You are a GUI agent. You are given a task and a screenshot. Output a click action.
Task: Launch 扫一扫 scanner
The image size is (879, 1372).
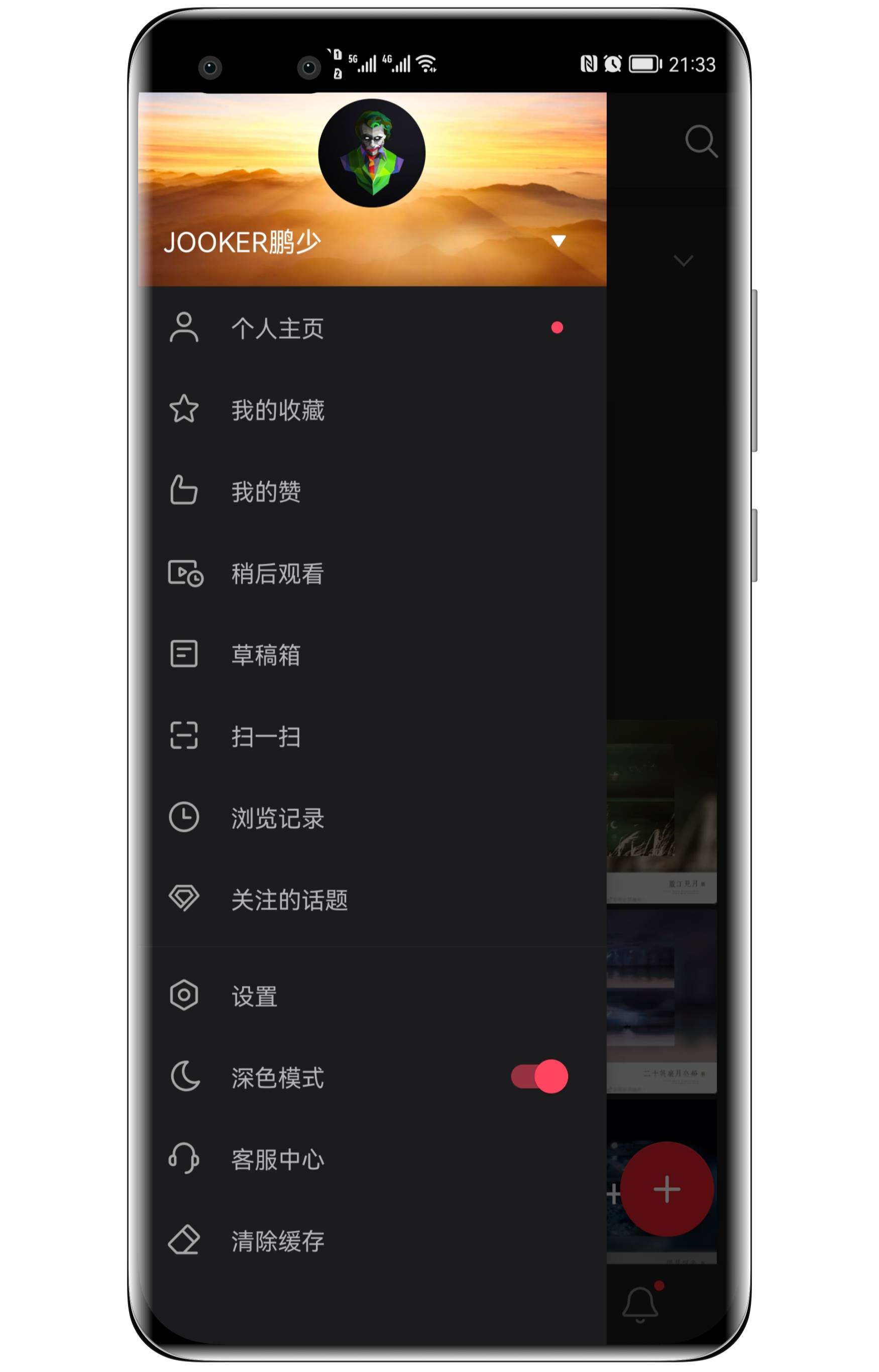click(266, 736)
